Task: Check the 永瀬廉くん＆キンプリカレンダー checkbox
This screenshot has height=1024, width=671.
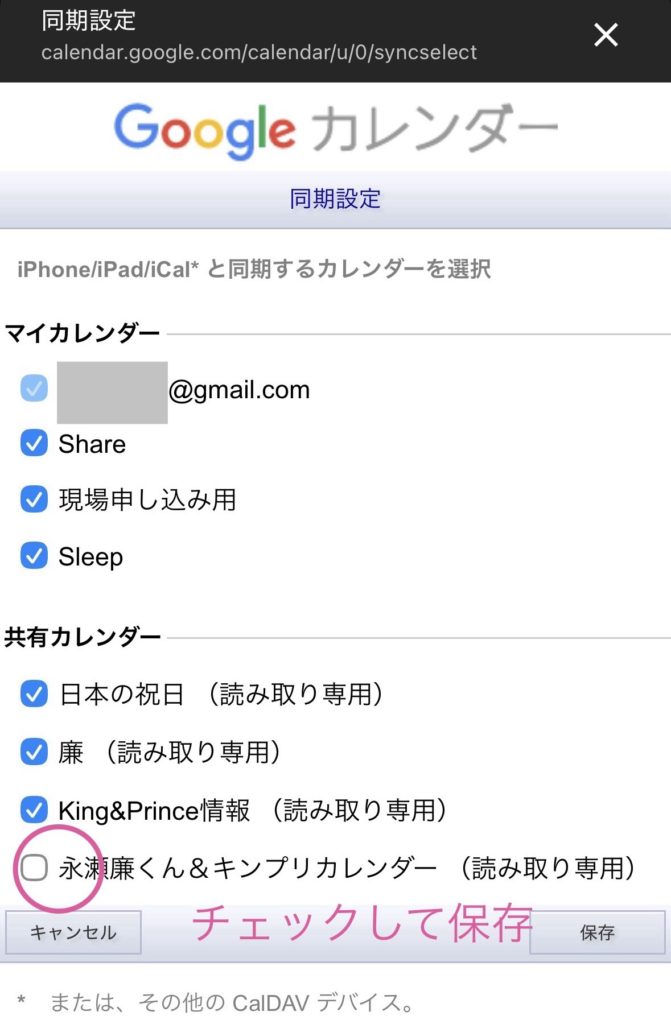Action: click(x=34, y=868)
